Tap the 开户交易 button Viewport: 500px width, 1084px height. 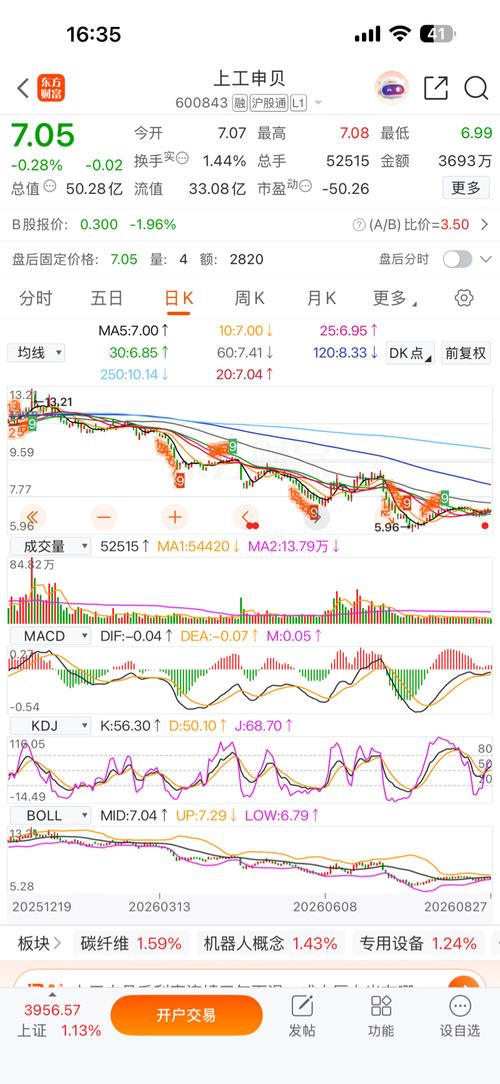[186, 1015]
